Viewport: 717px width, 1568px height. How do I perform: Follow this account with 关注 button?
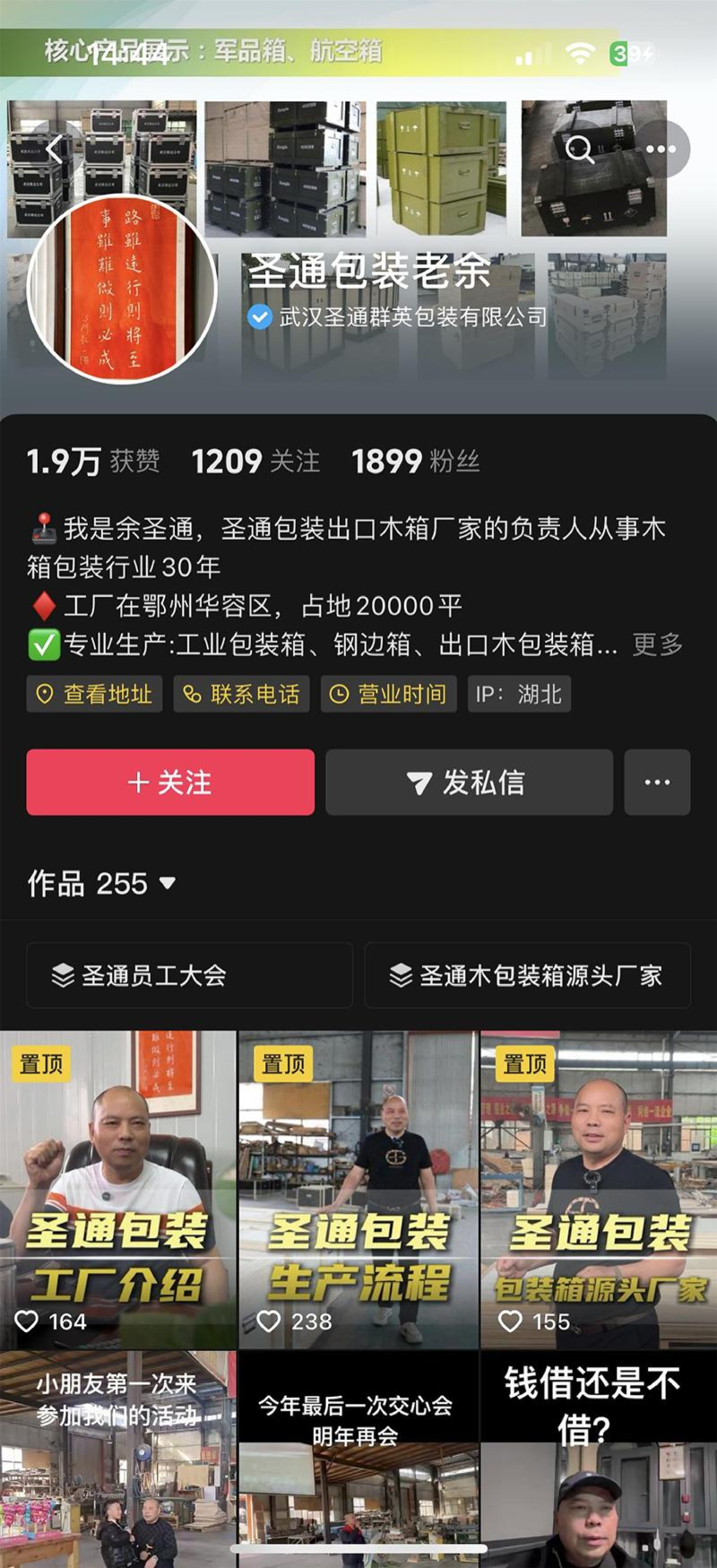click(170, 782)
